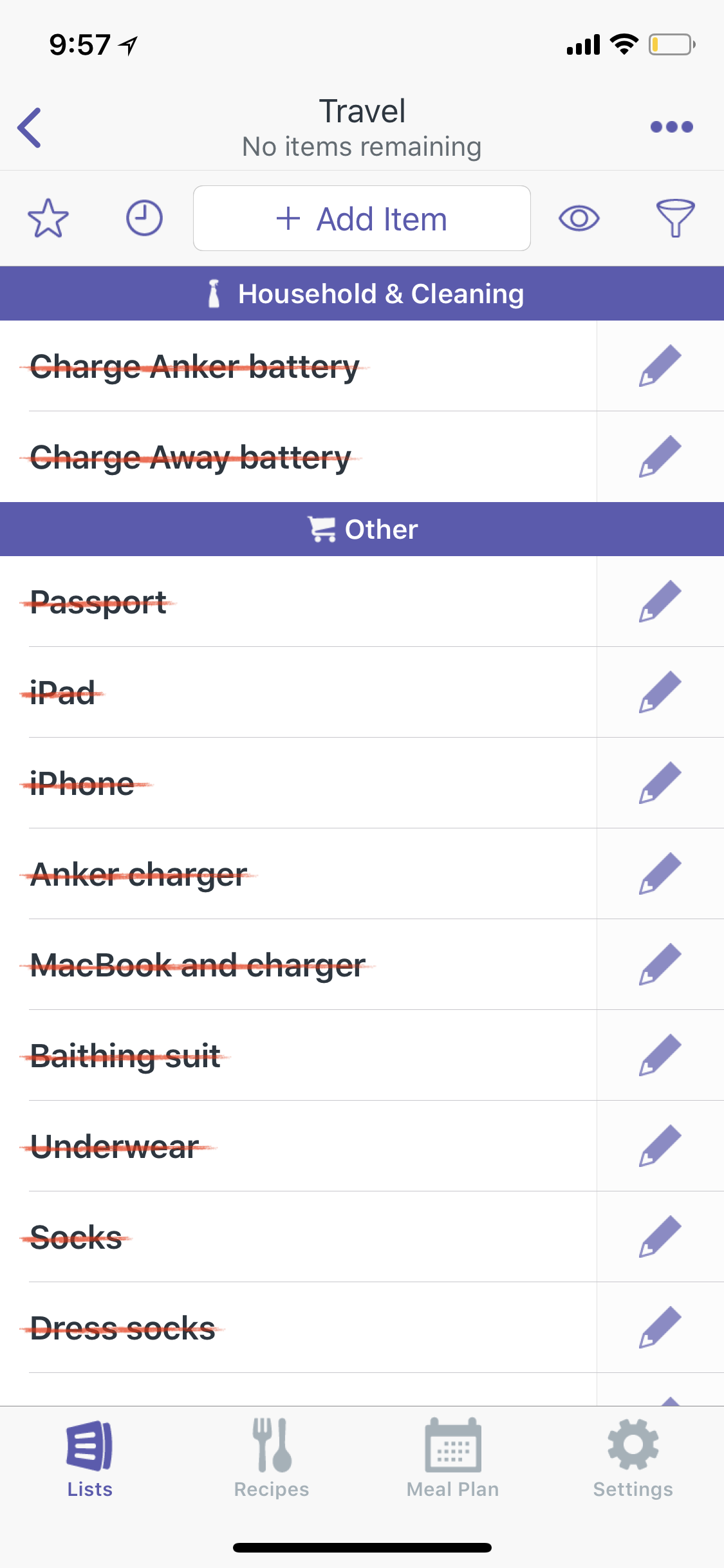Edit the Charge Away battery item
Image resolution: width=724 pixels, height=1568 pixels.
(x=660, y=456)
